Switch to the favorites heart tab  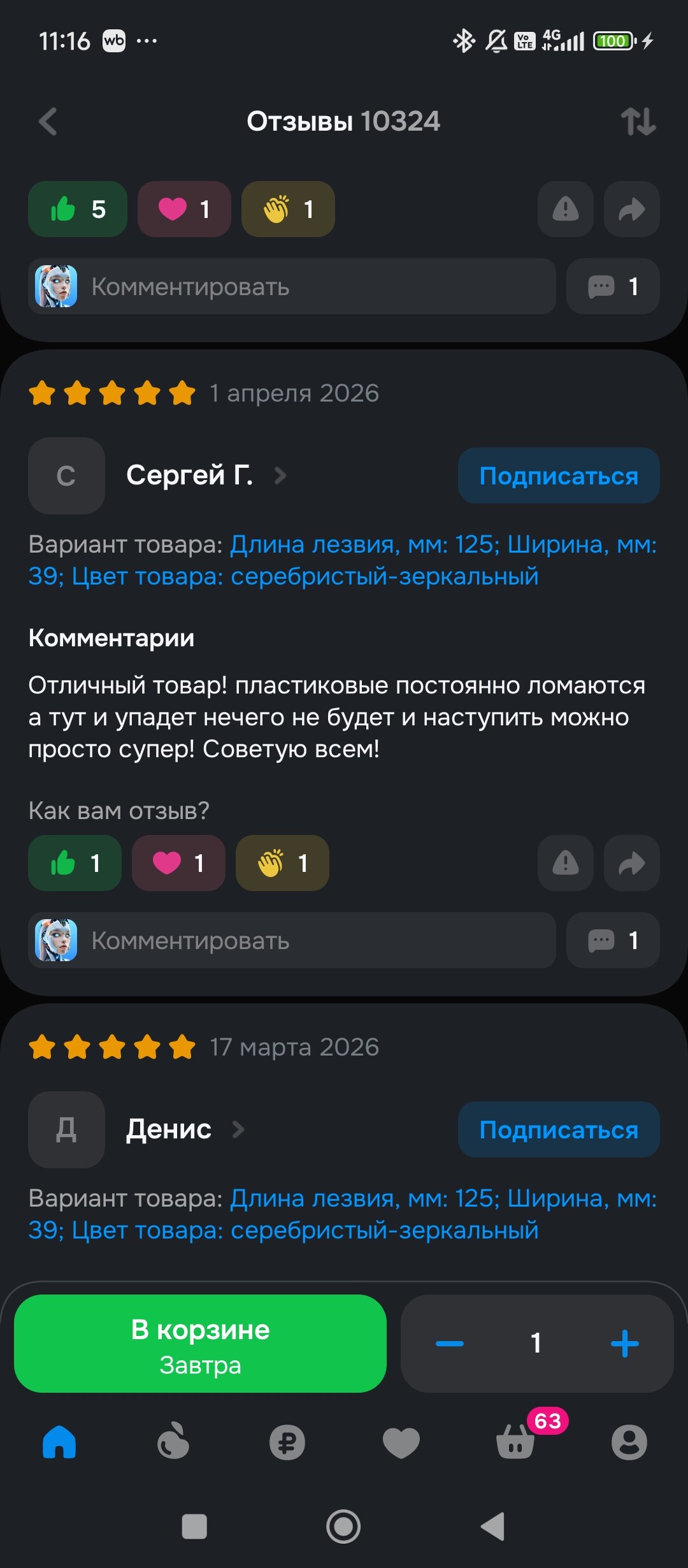click(401, 1442)
